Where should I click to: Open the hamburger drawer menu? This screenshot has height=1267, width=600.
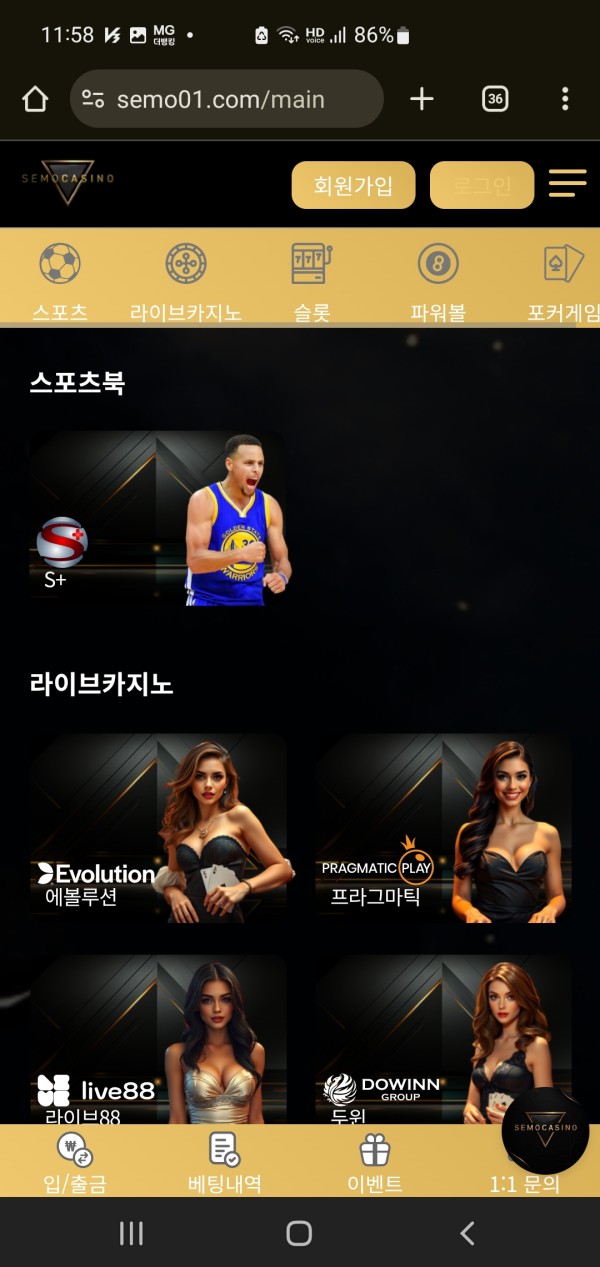click(x=567, y=184)
